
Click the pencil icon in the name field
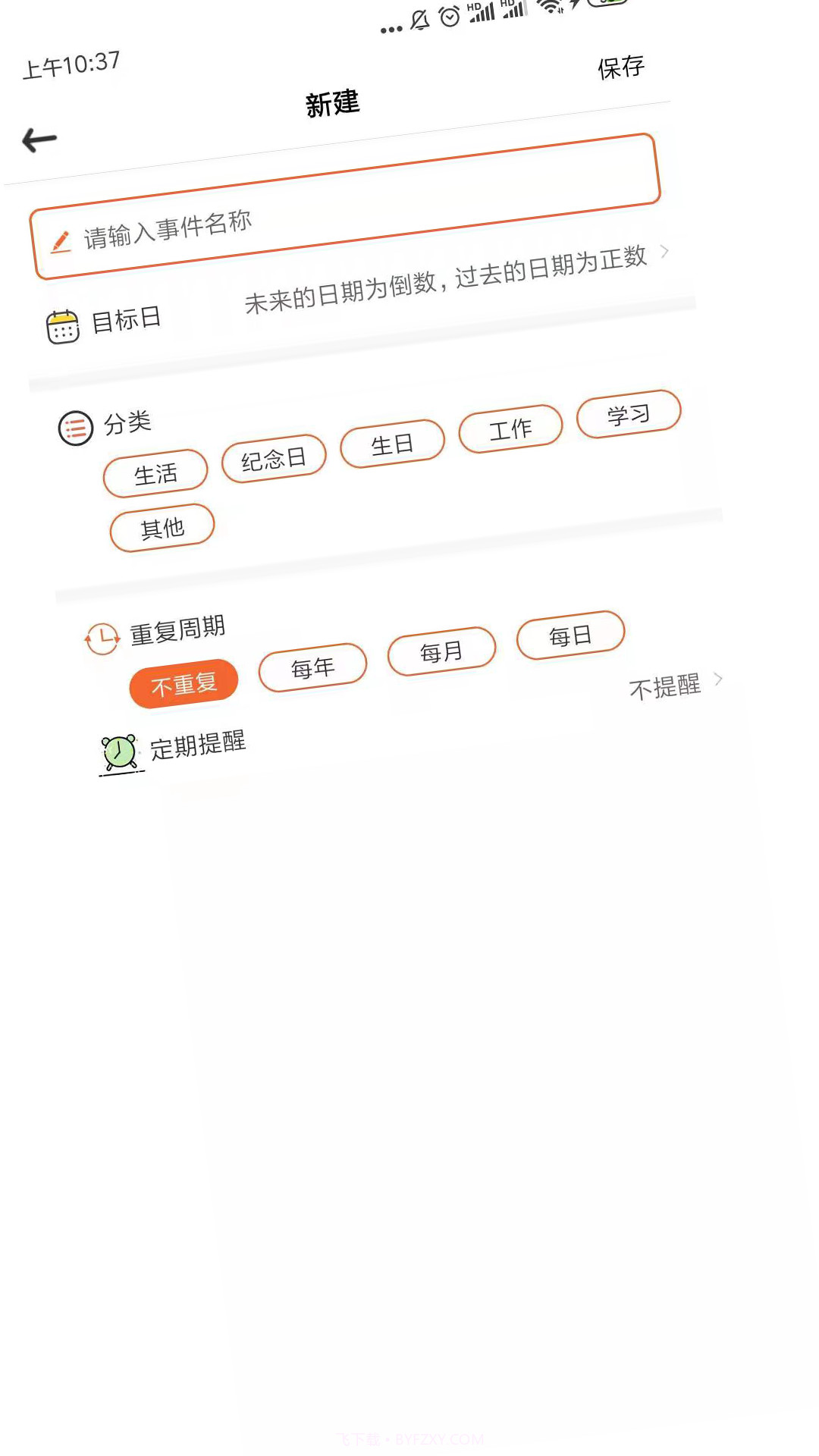[x=61, y=239]
